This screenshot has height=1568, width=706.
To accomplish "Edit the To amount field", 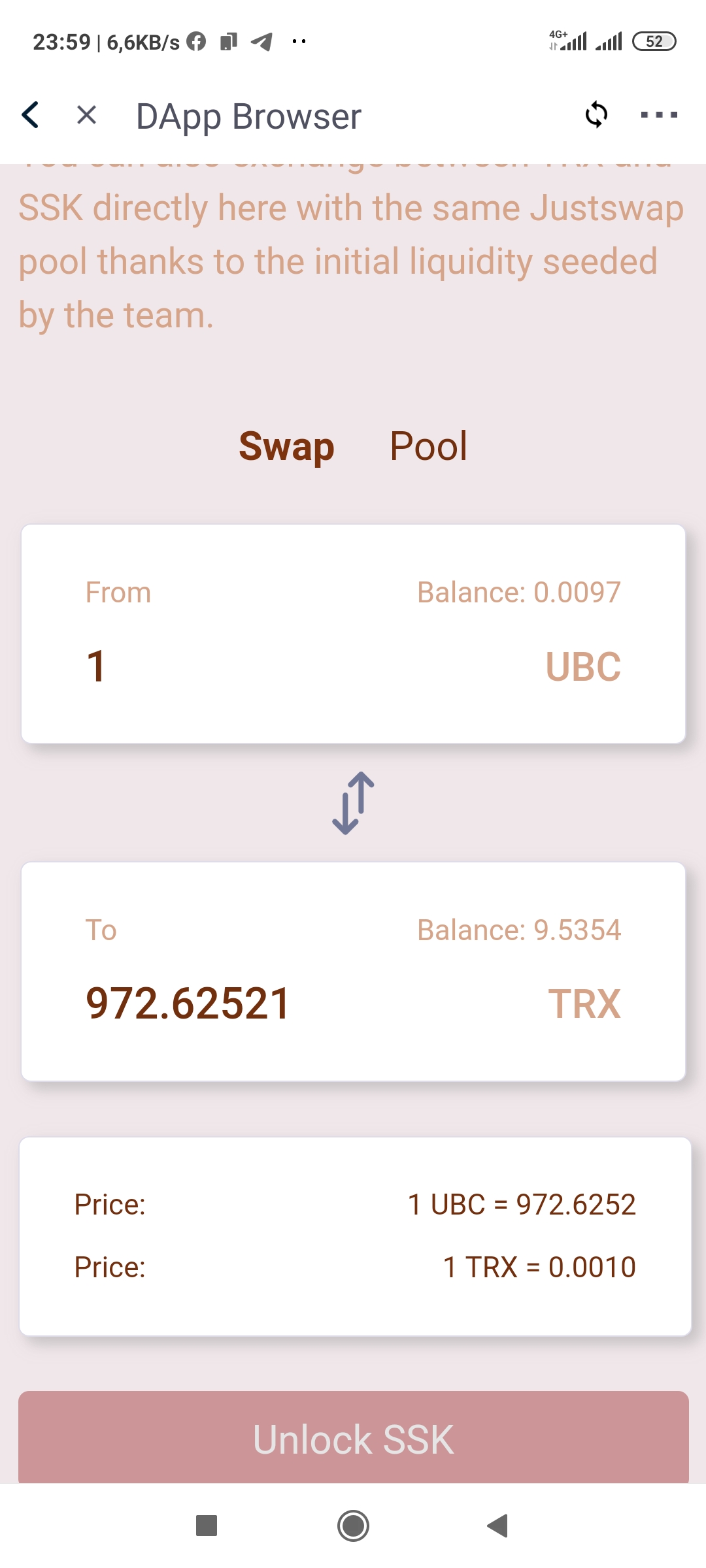I will tap(261, 1004).
